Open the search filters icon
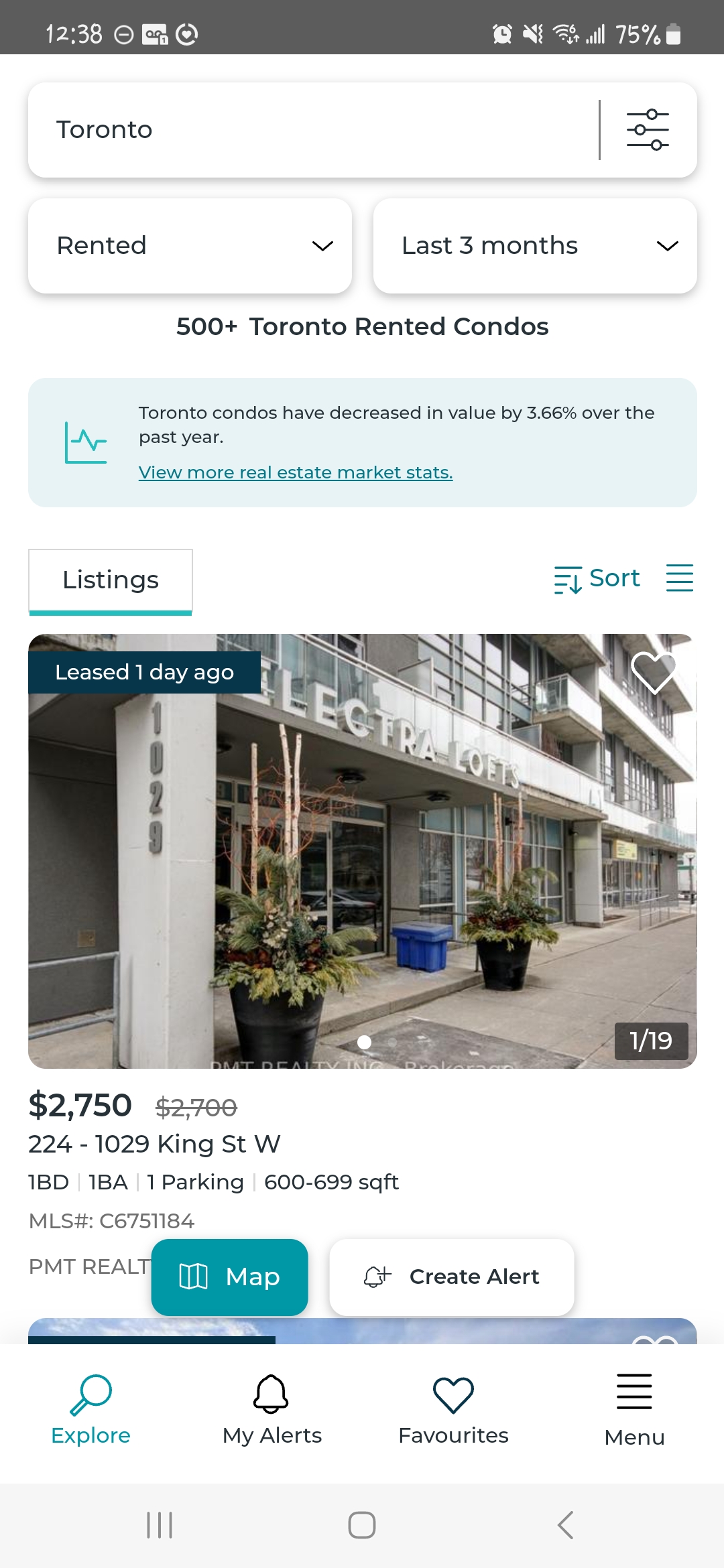 click(x=648, y=129)
